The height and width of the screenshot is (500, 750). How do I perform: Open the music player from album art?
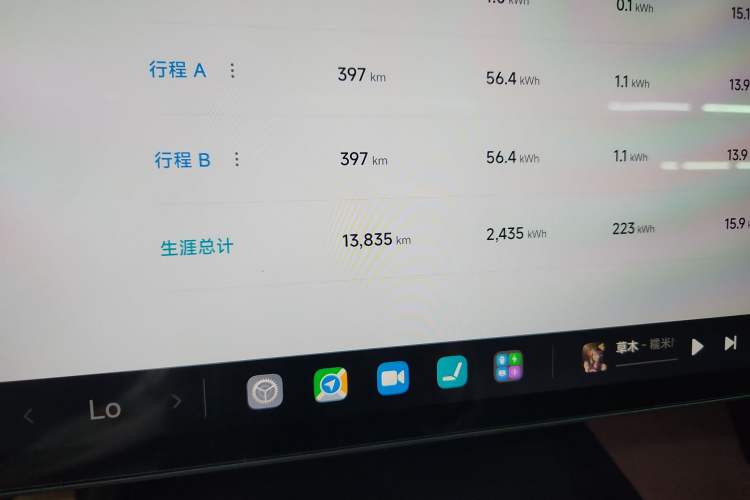pyautogui.click(x=594, y=356)
